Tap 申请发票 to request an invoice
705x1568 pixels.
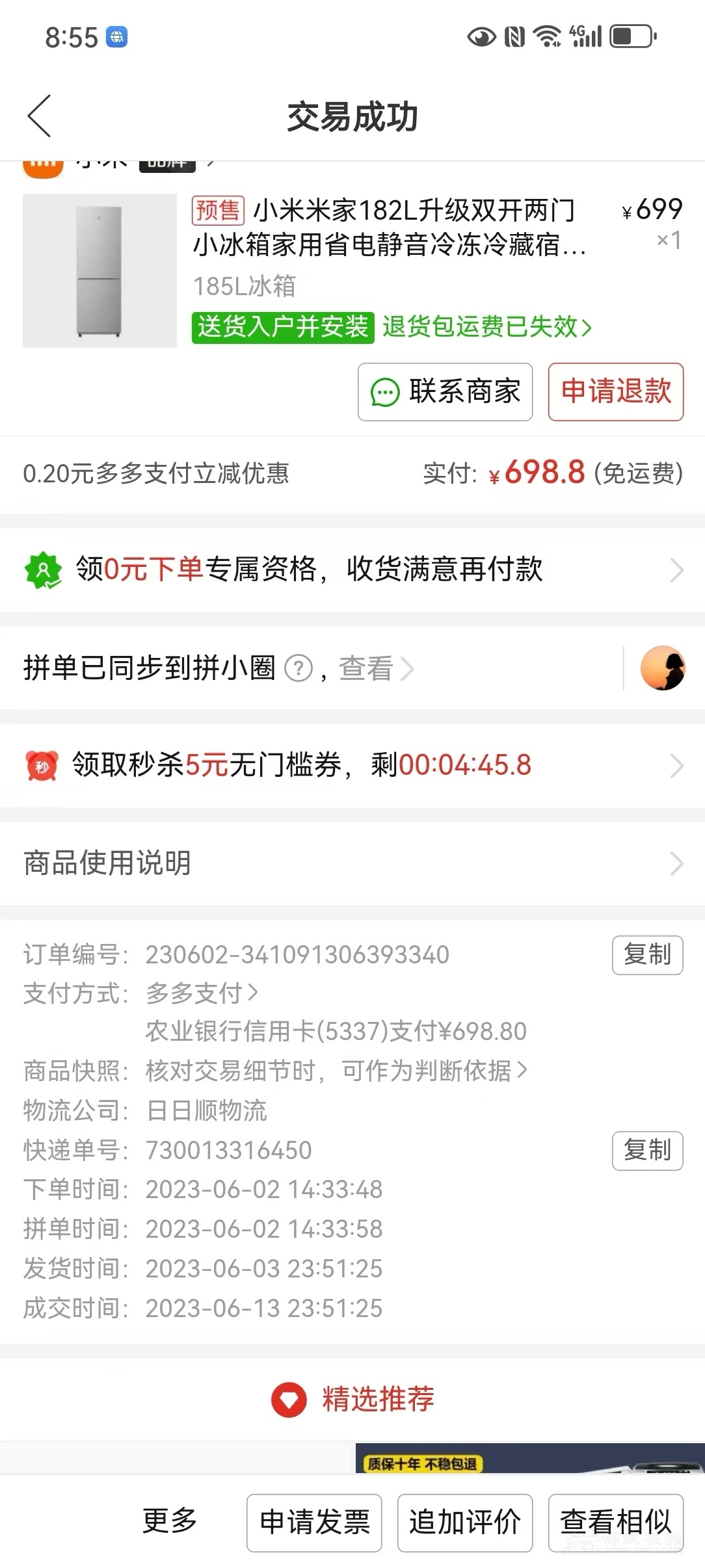click(314, 1522)
